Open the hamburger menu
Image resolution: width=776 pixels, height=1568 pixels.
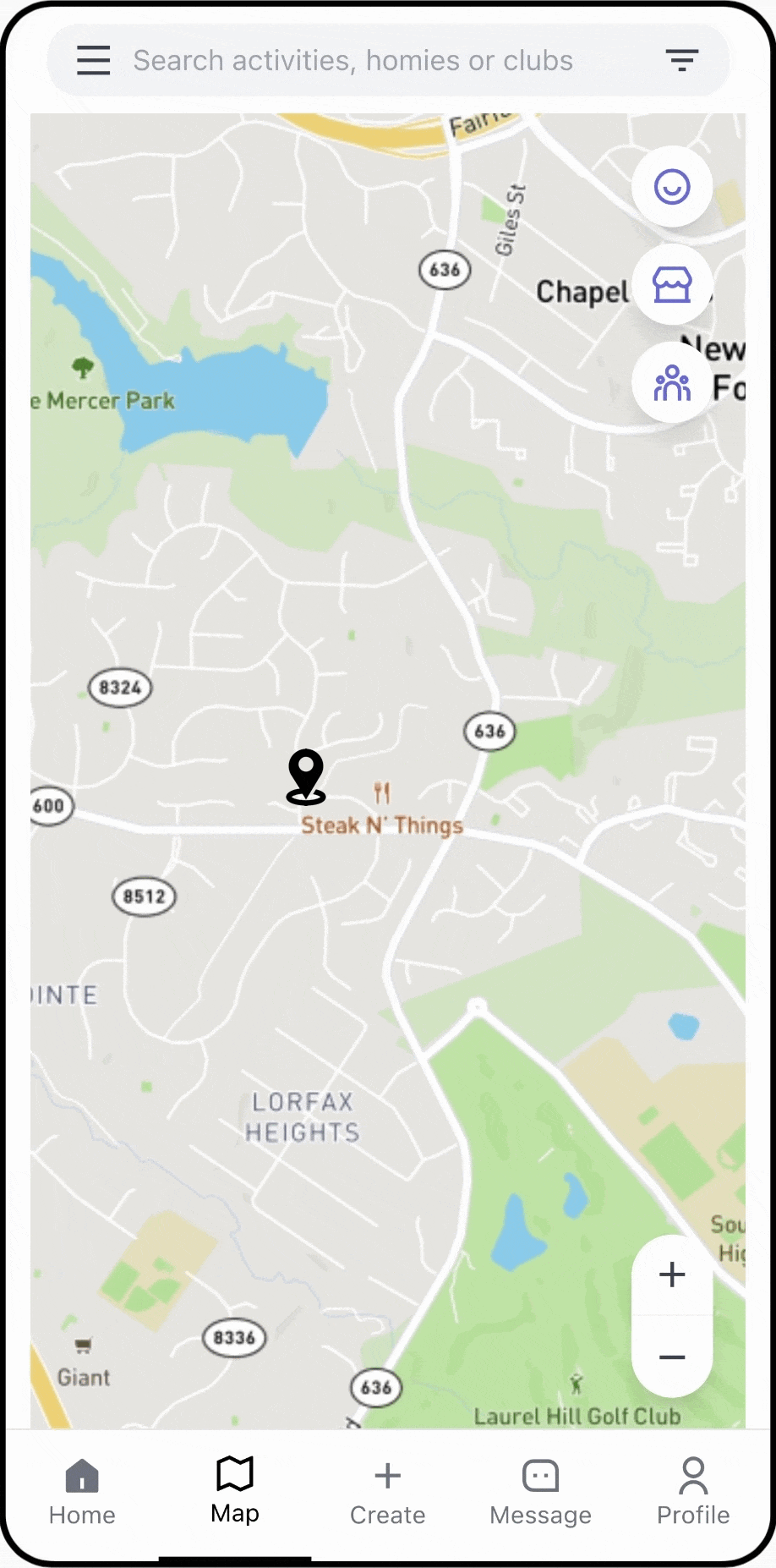coord(93,60)
